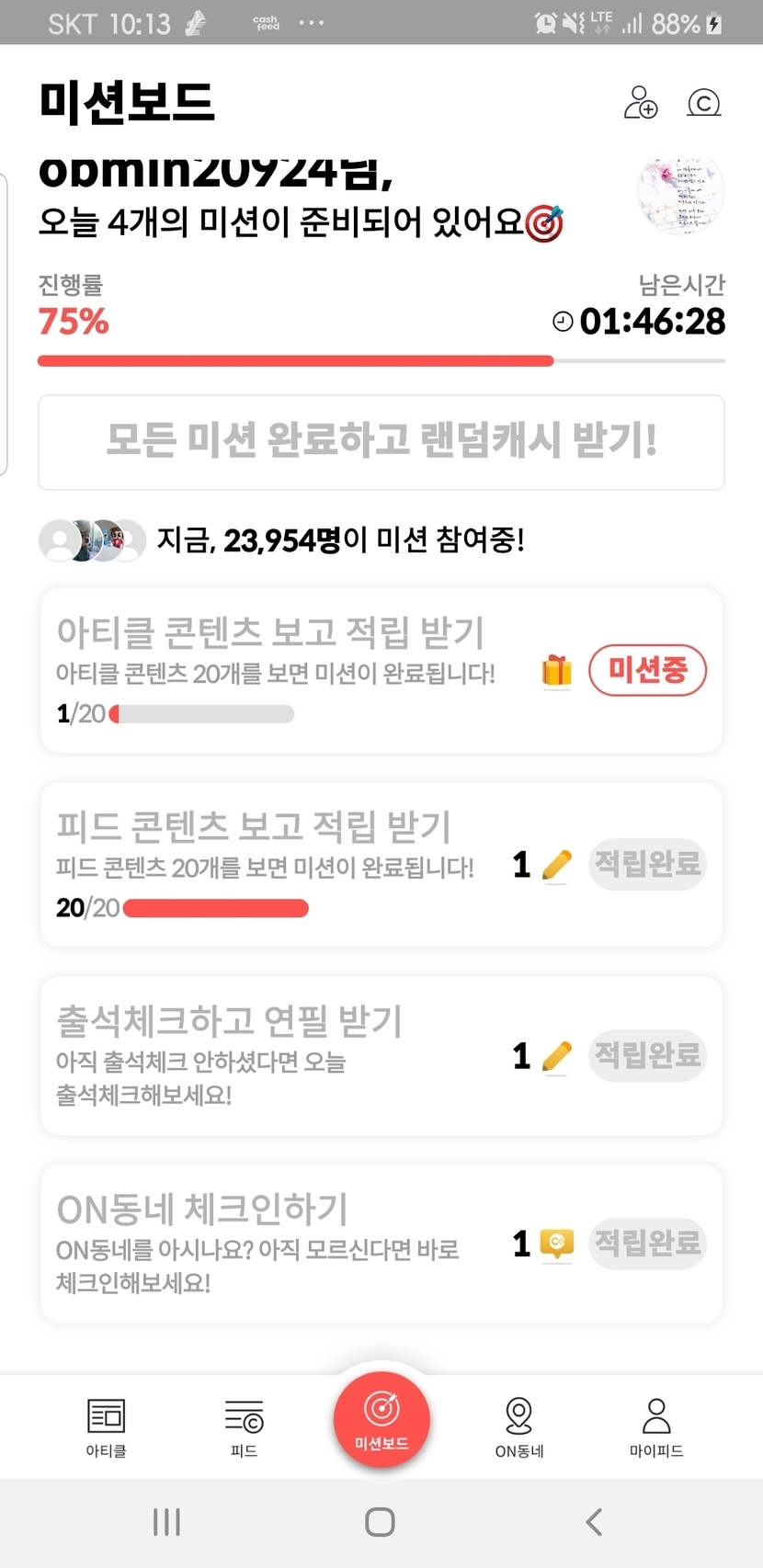Screen dimensions: 763x1568
Task: Open the ON동네 체크인하기 mission card
Action: click(x=381, y=1244)
